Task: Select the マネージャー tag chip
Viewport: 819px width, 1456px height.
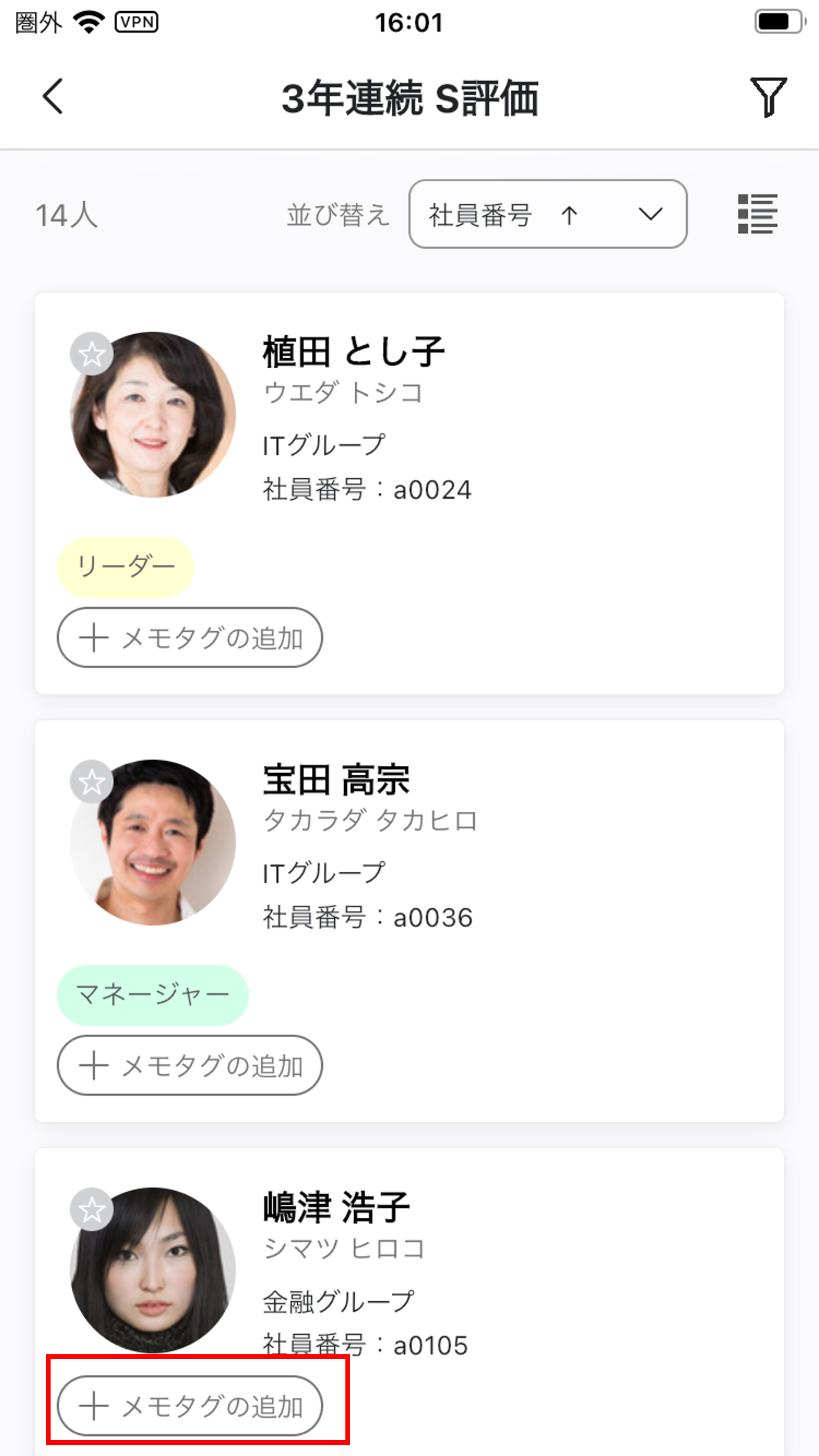Action: [x=152, y=995]
